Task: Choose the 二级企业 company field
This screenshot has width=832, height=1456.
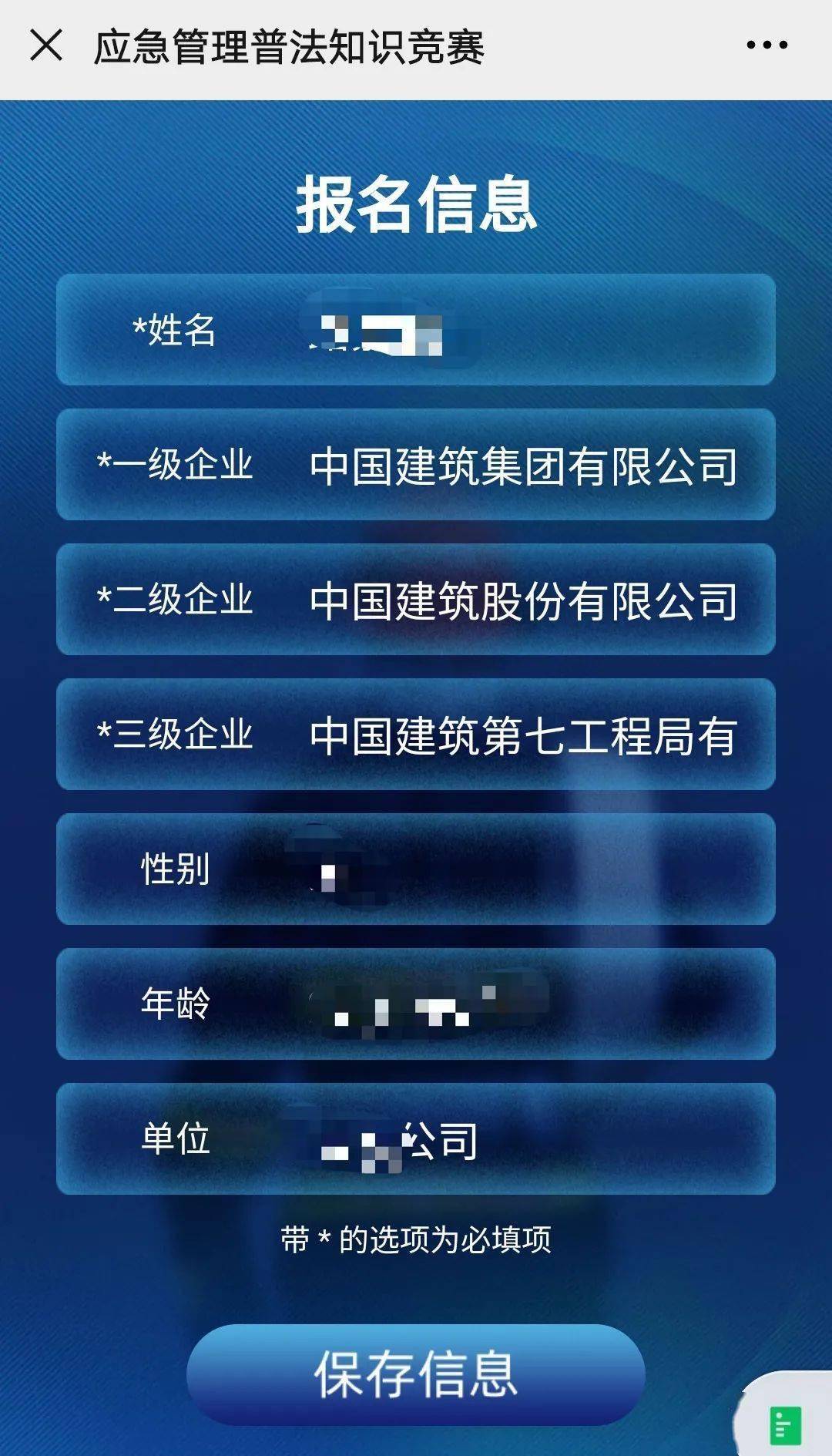Action: click(x=522, y=600)
